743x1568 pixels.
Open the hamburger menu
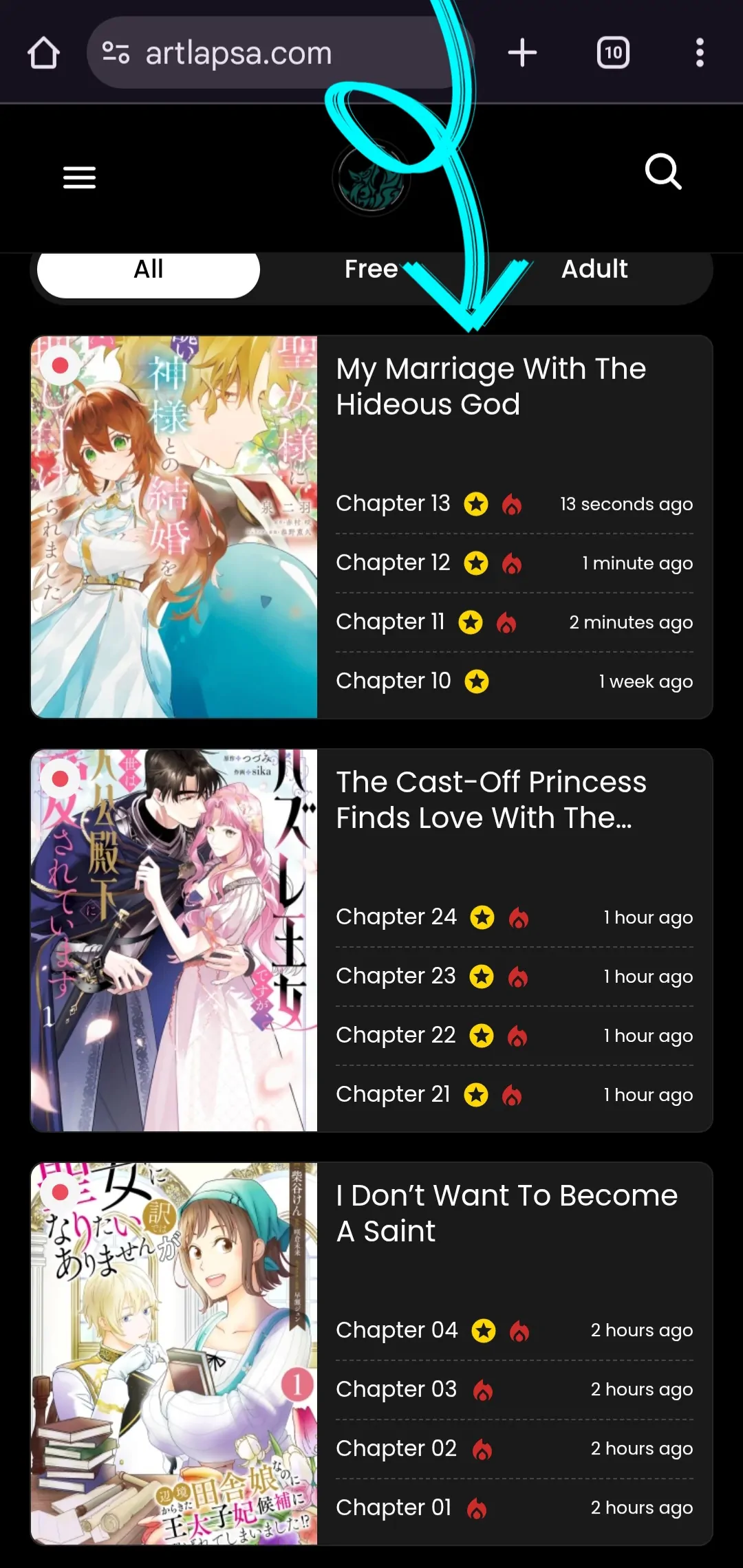[x=79, y=177]
